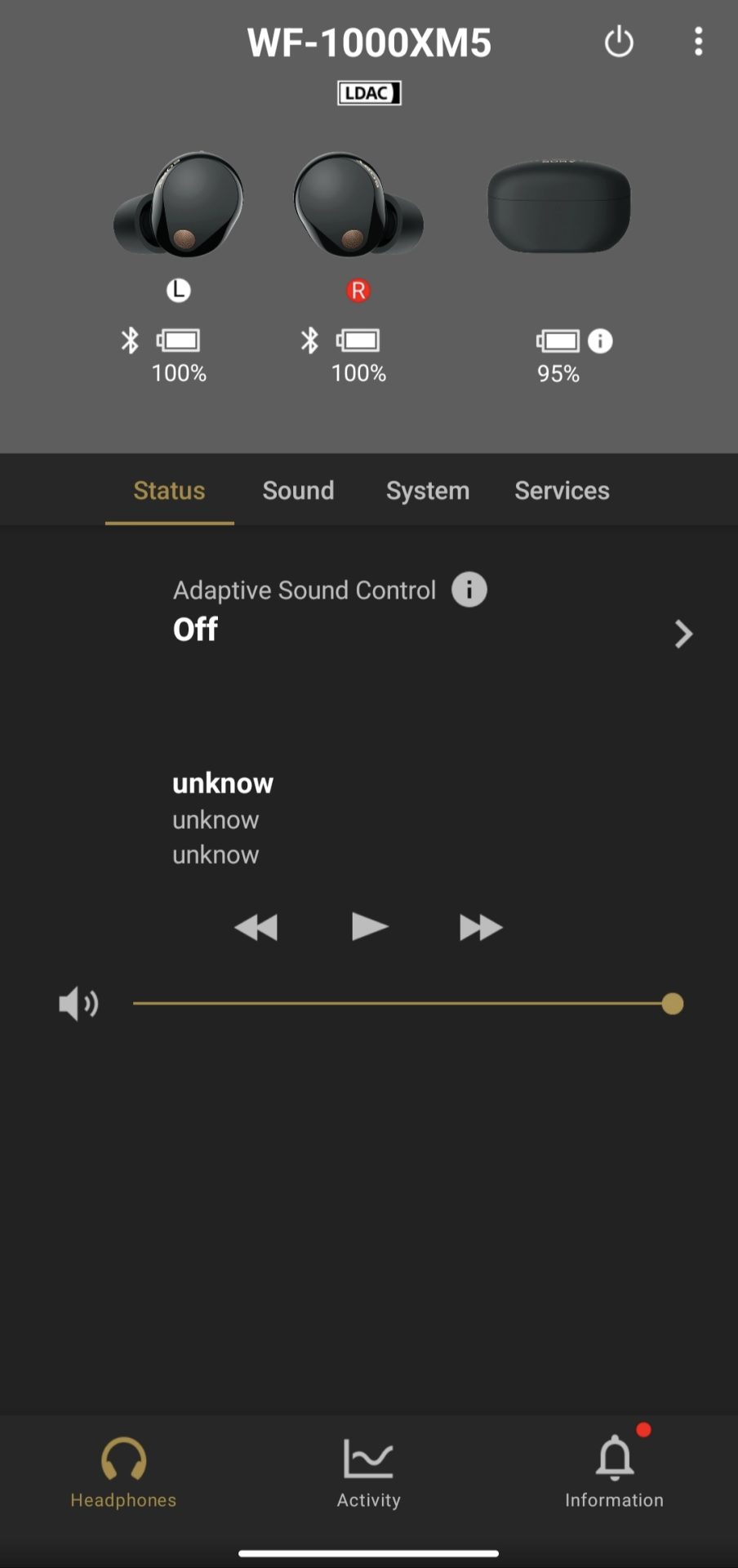Skip to the next track

click(x=480, y=928)
